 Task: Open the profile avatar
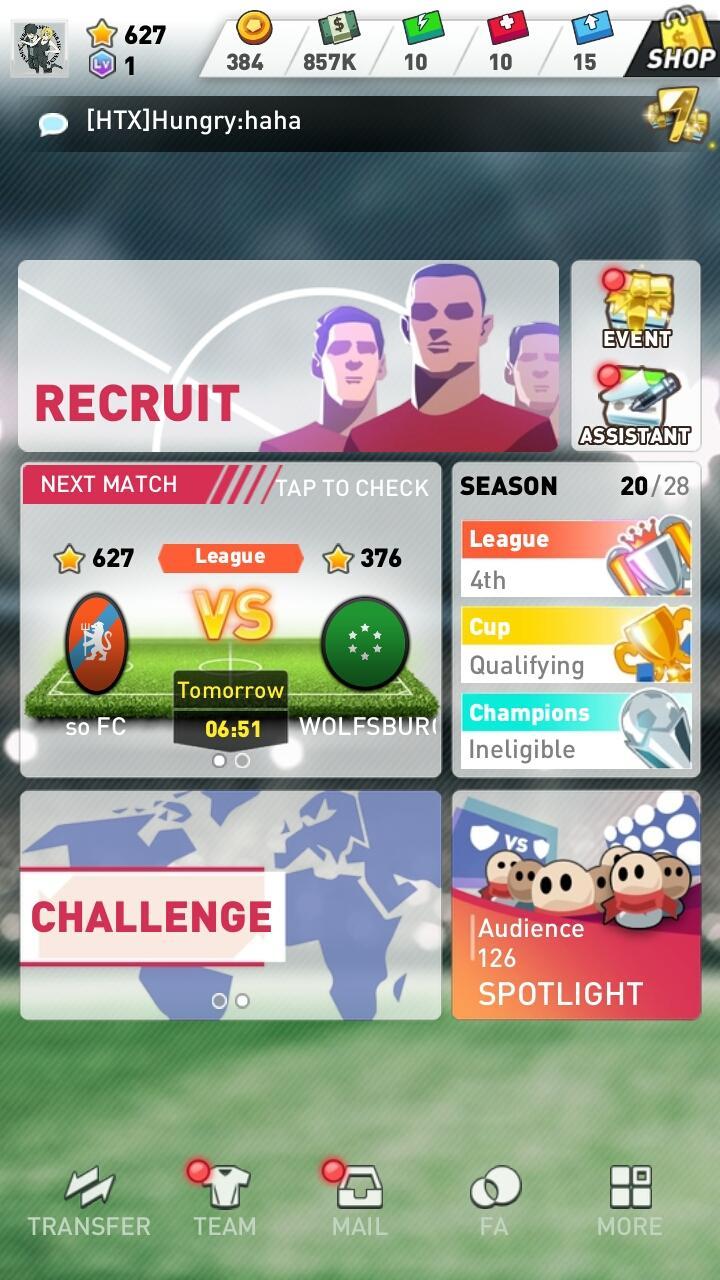pos(39,48)
